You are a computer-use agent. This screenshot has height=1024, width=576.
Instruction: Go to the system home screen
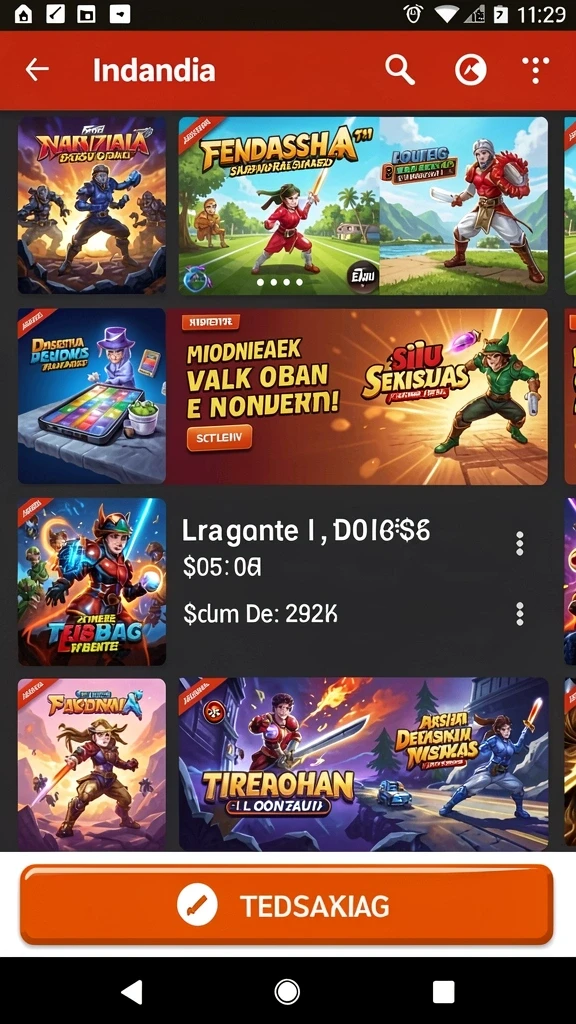[x=287, y=991]
